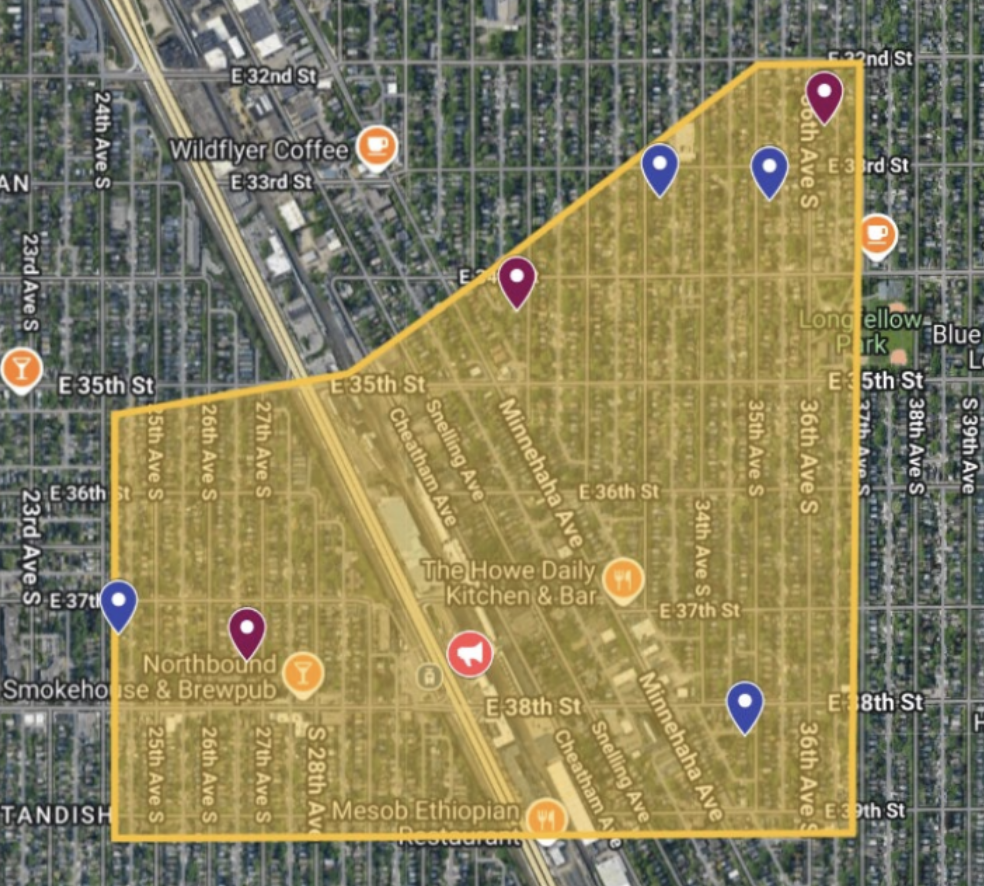Screen dimensions: 984x886
Task: Tap the maroon pin beside Northbound Smokehouse
Action: point(247,630)
